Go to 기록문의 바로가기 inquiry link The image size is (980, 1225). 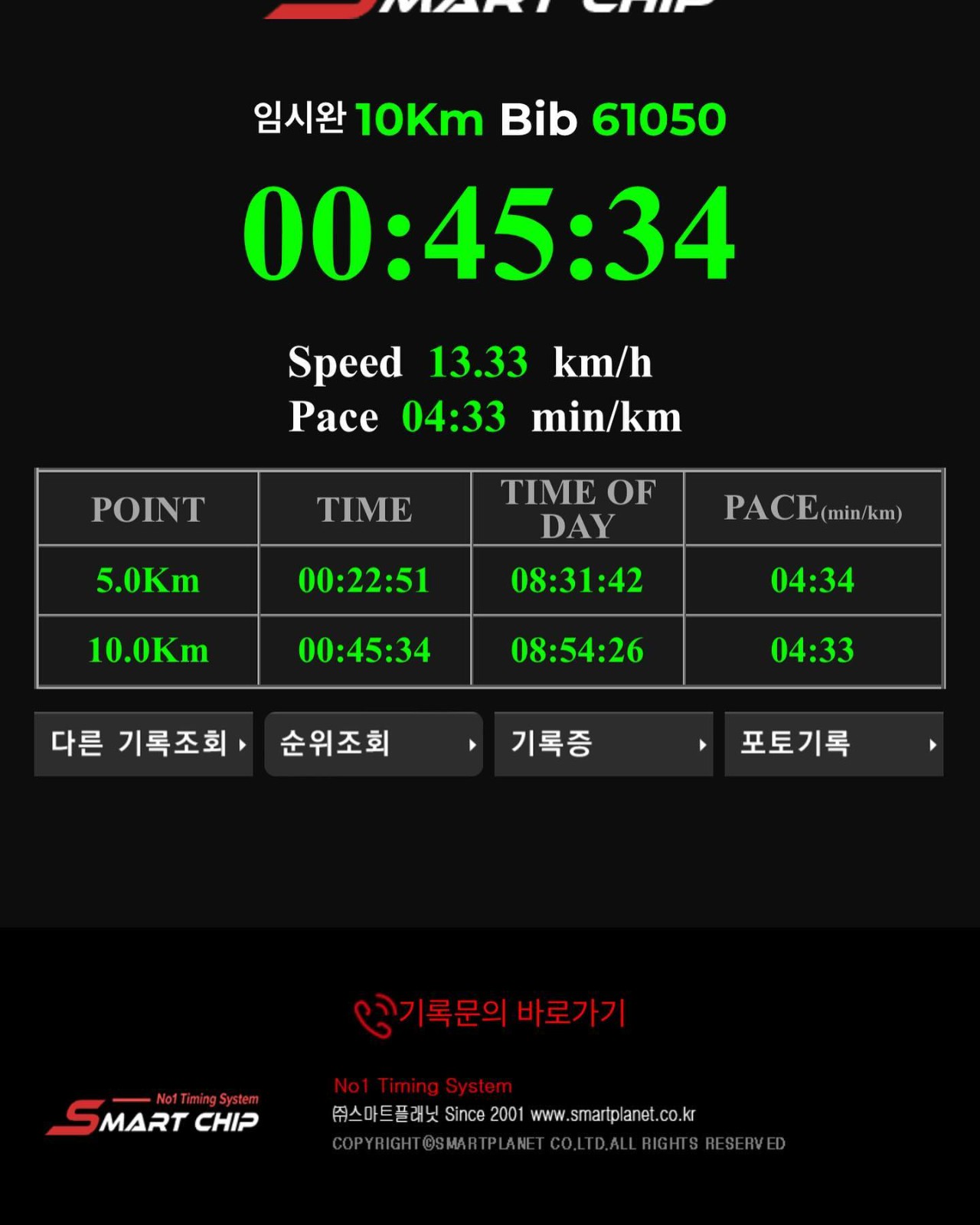coord(490,1014)
